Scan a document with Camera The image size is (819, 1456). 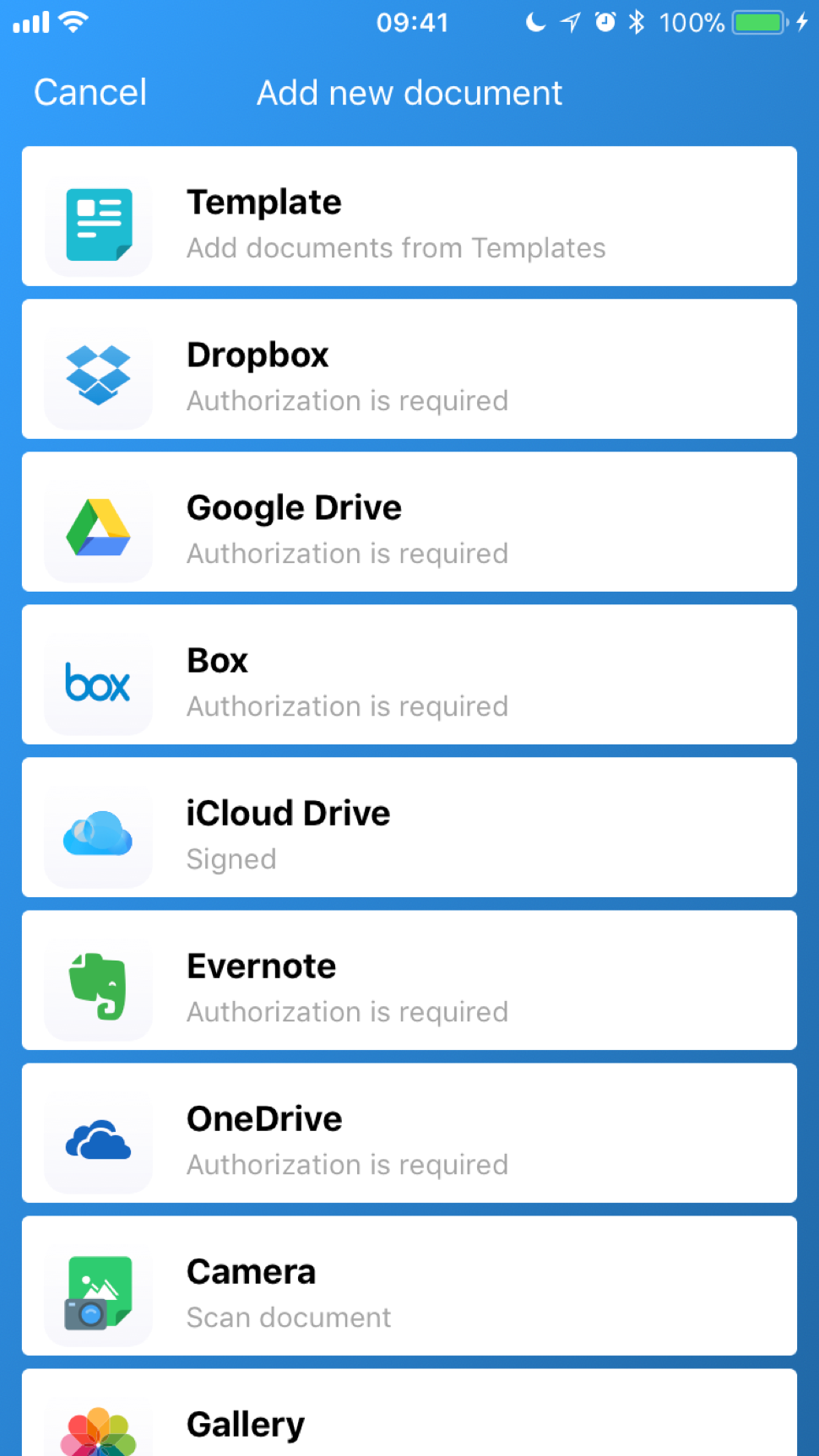coord(409,1286)
